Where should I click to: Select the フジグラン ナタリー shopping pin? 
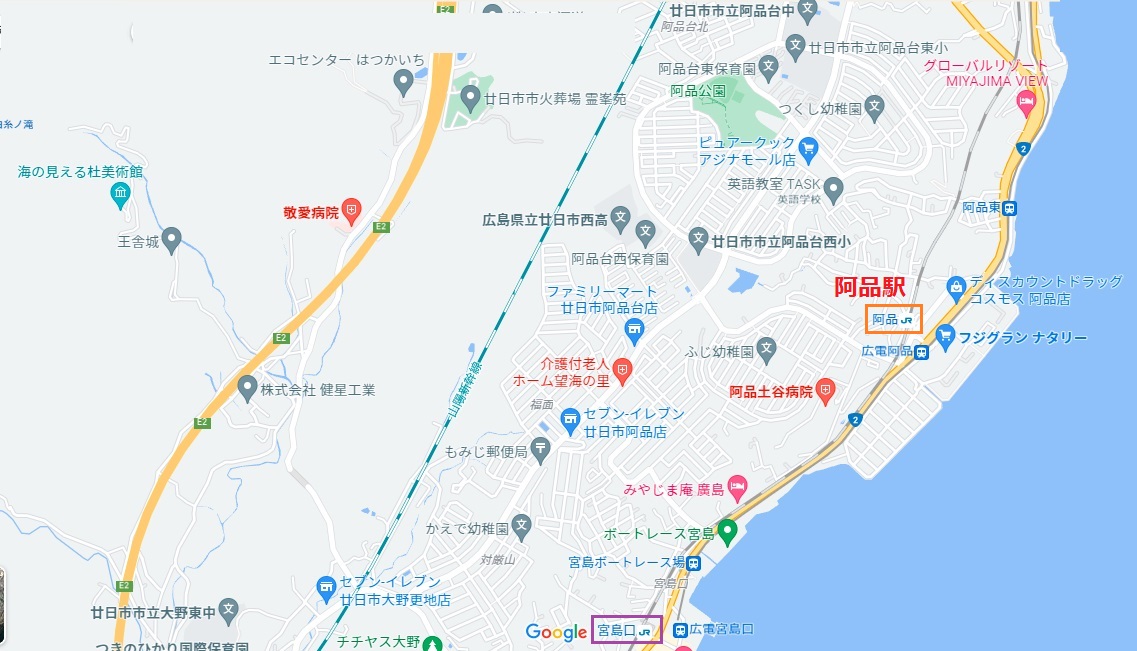point(944,338)
